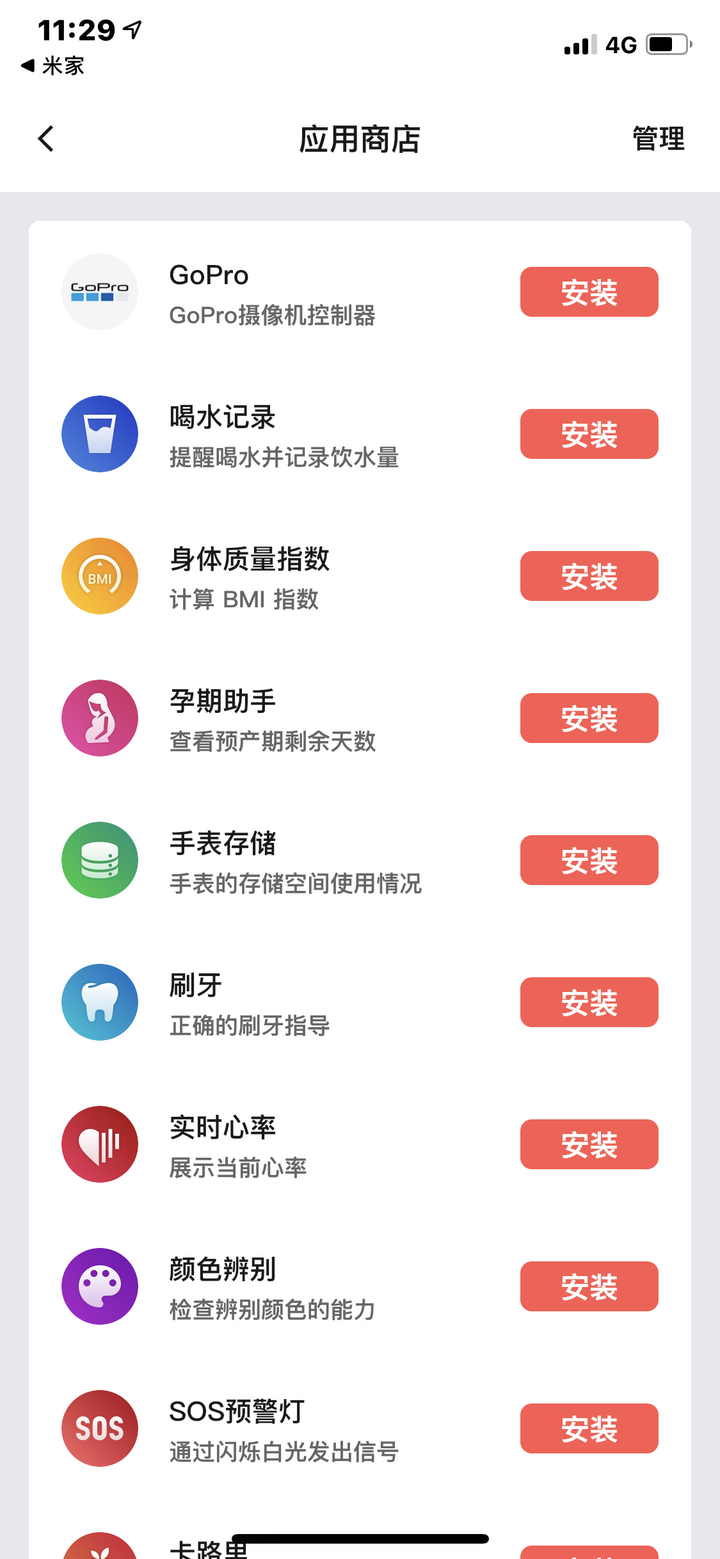Open 管理 in the top bar
This screenshot has width=720, height=1559.
click(x=658, y=138)
